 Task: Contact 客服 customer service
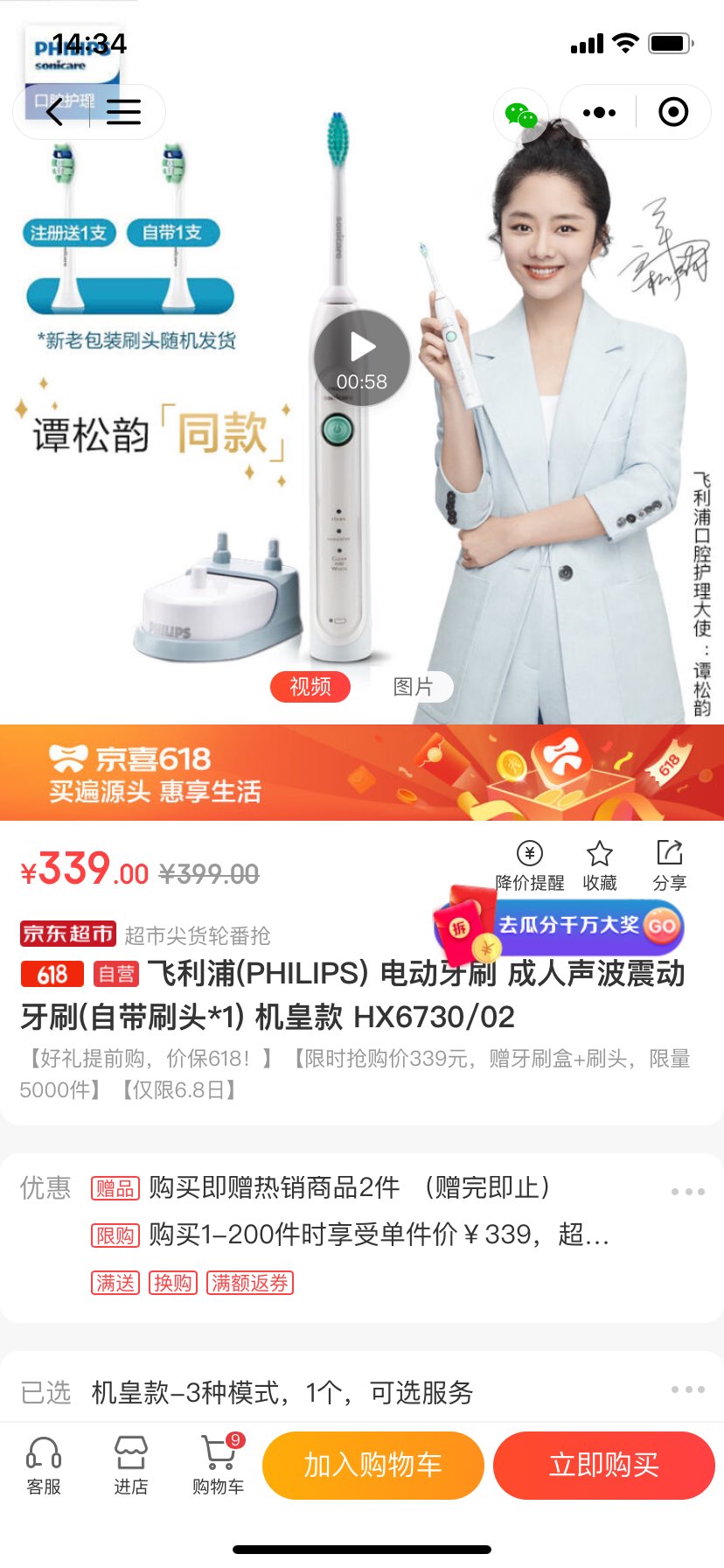[44, 1466]
